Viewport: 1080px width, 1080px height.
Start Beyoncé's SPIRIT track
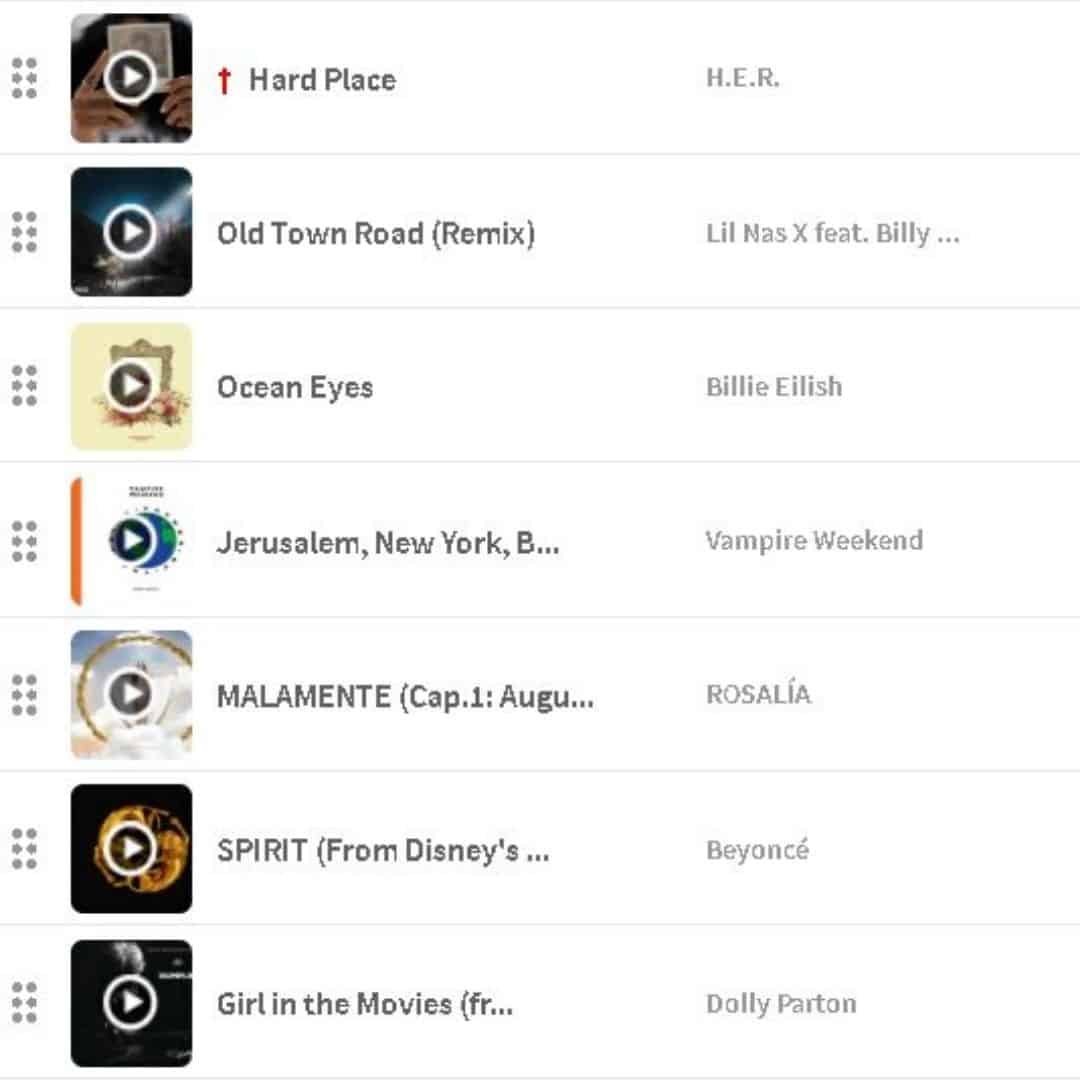(131, 849)
